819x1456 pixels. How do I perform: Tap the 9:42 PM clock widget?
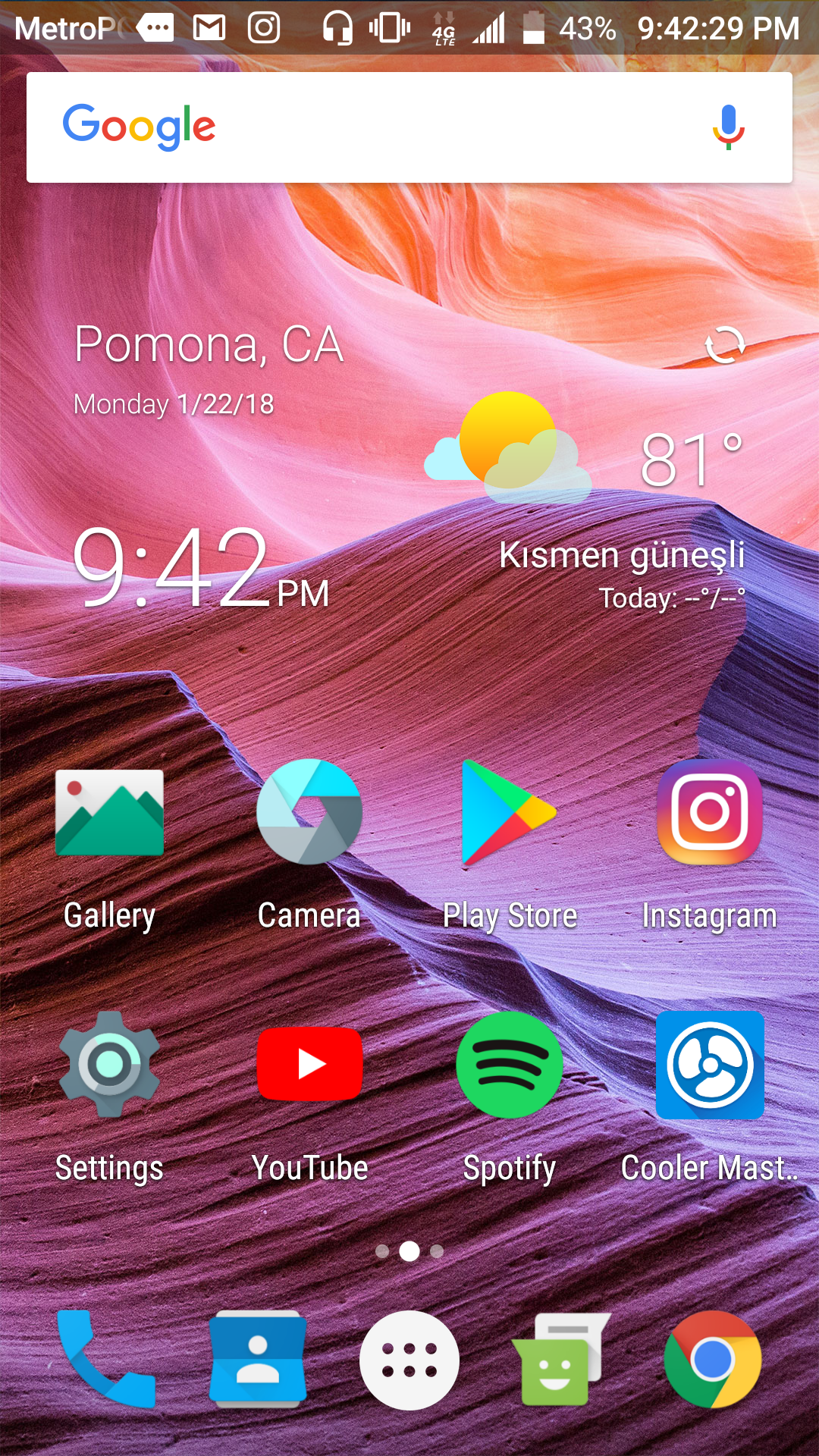201,569
